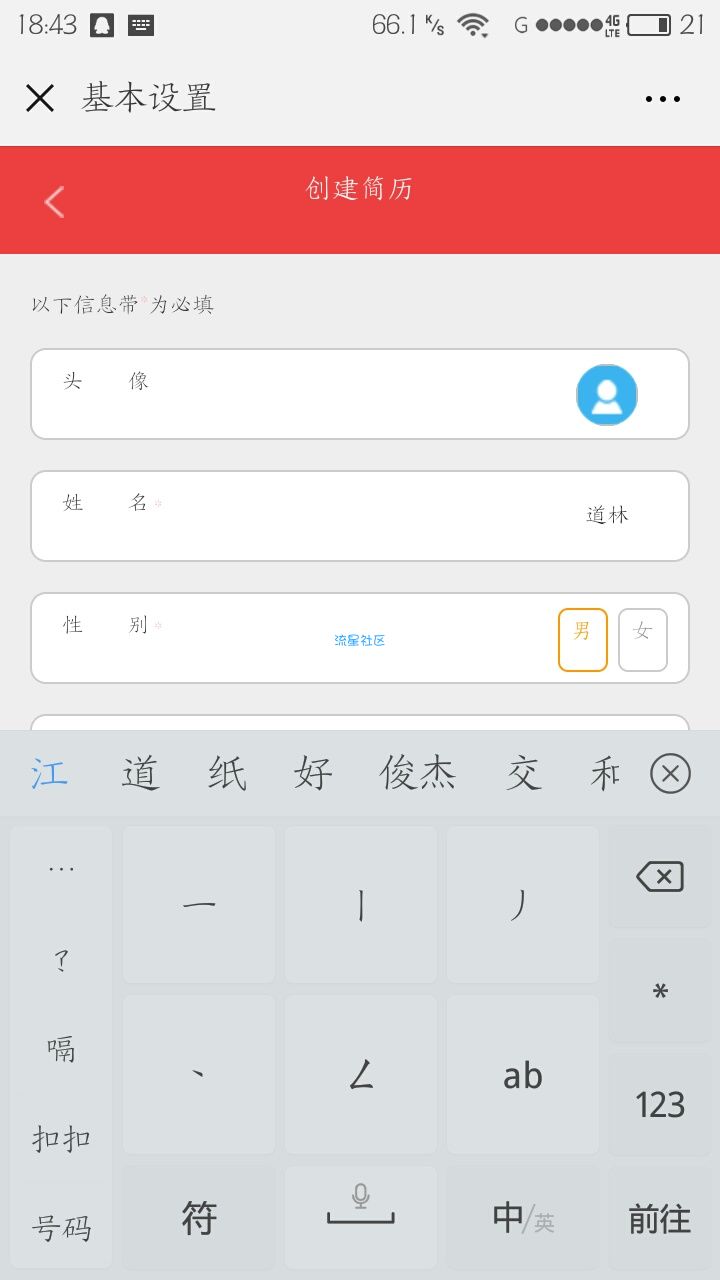Image resolution: width=720 pixels, height=1280 pixels.
Task: Change the profile avatar picture
Action: pyautogui.click(x=606, y=395)
